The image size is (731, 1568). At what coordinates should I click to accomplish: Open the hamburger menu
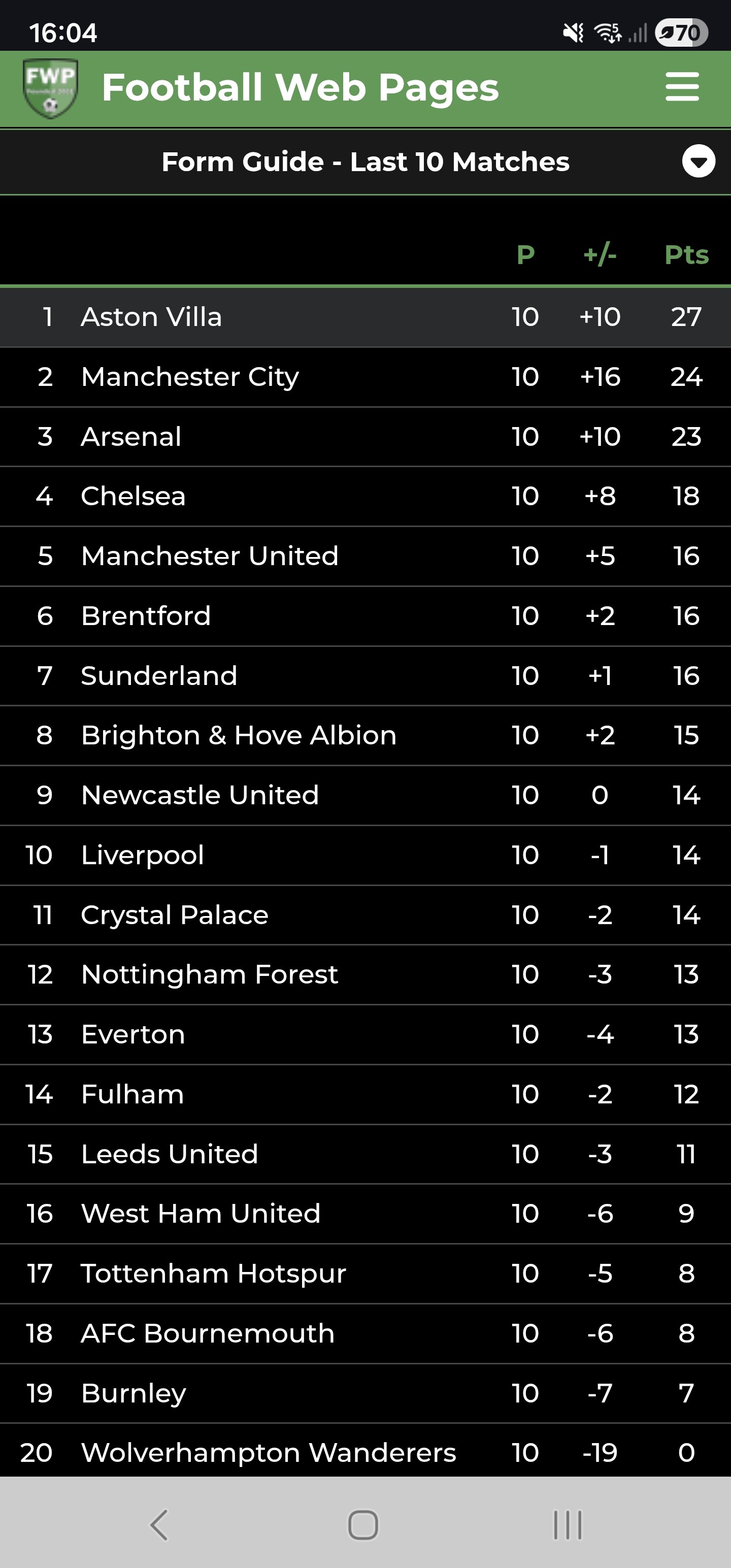(682, 87)
